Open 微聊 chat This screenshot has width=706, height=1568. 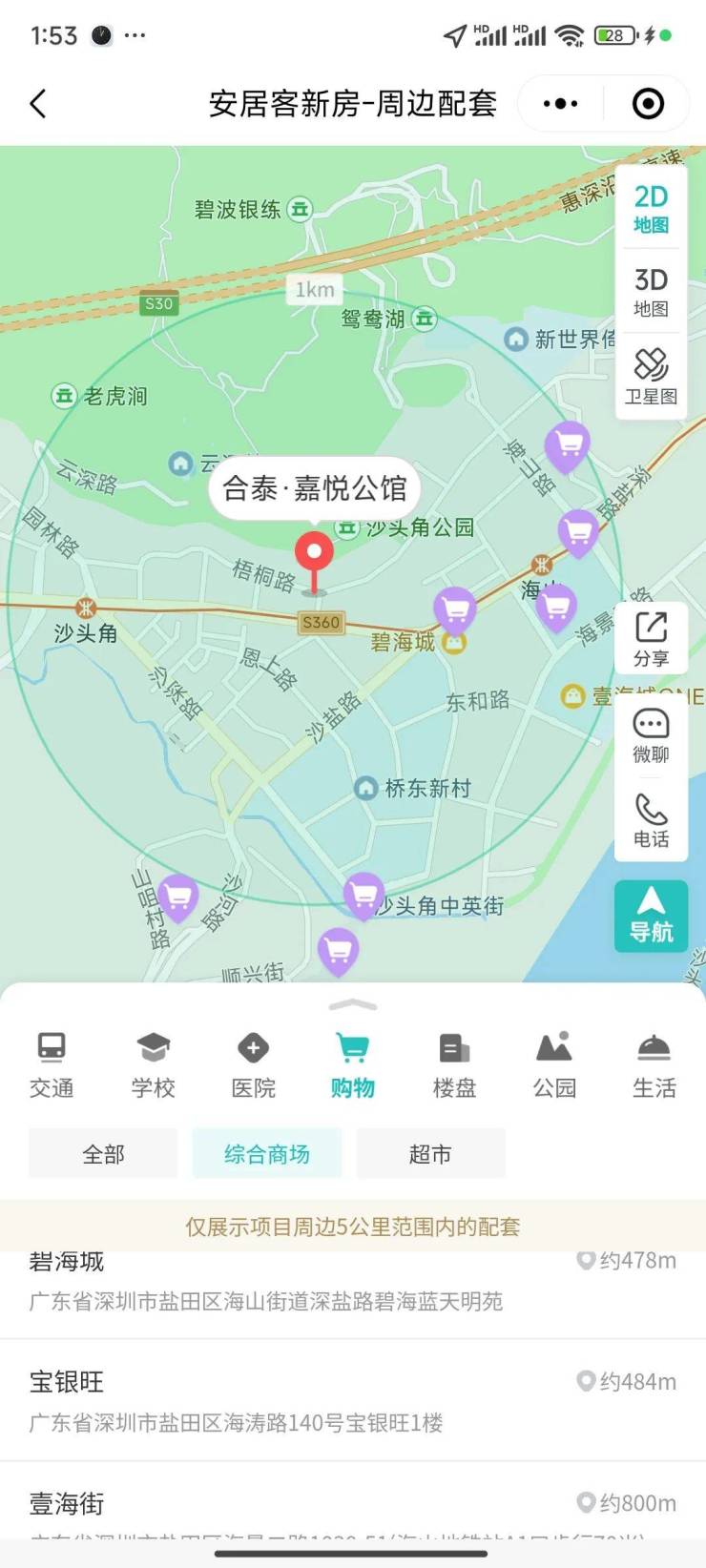pos(651,734)
